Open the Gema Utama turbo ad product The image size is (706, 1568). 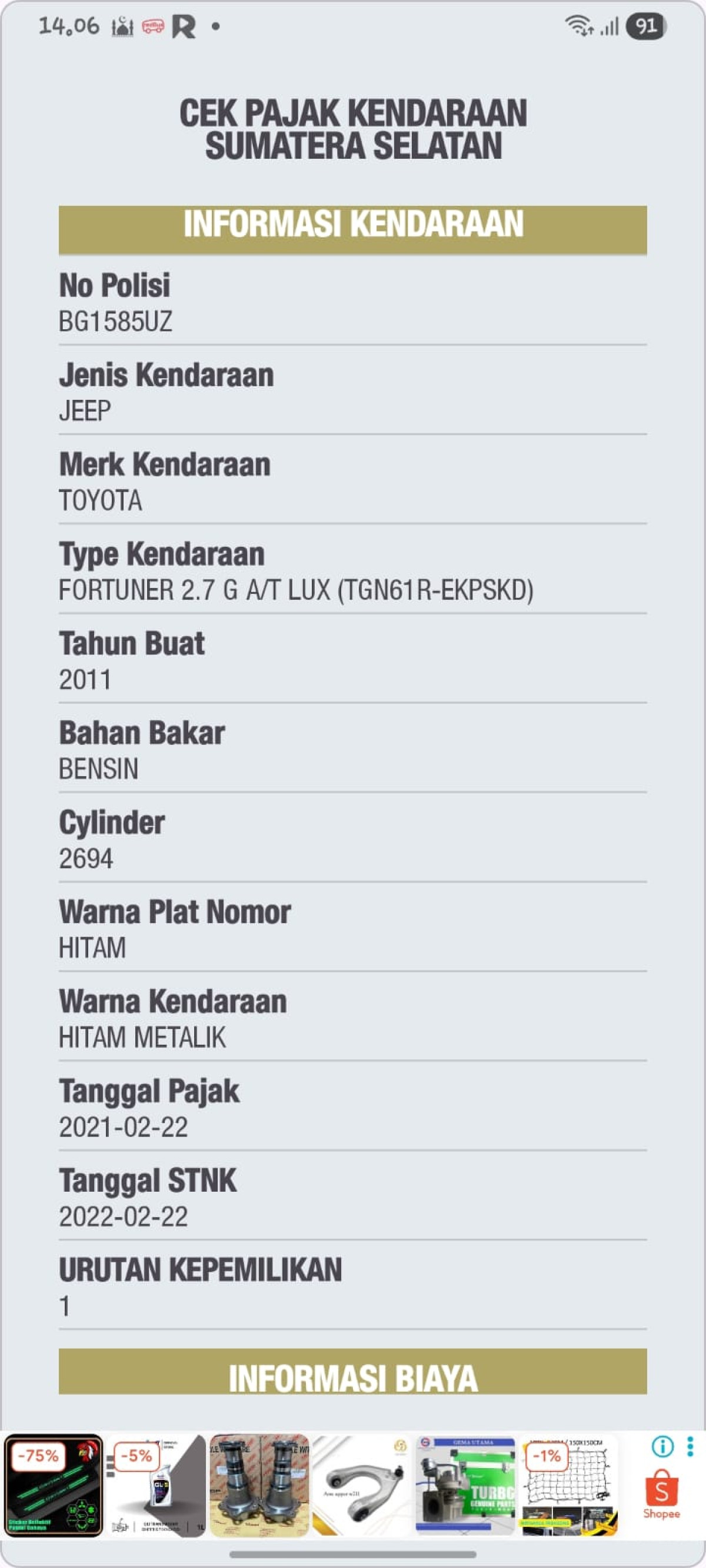[x=466, y=1485]
